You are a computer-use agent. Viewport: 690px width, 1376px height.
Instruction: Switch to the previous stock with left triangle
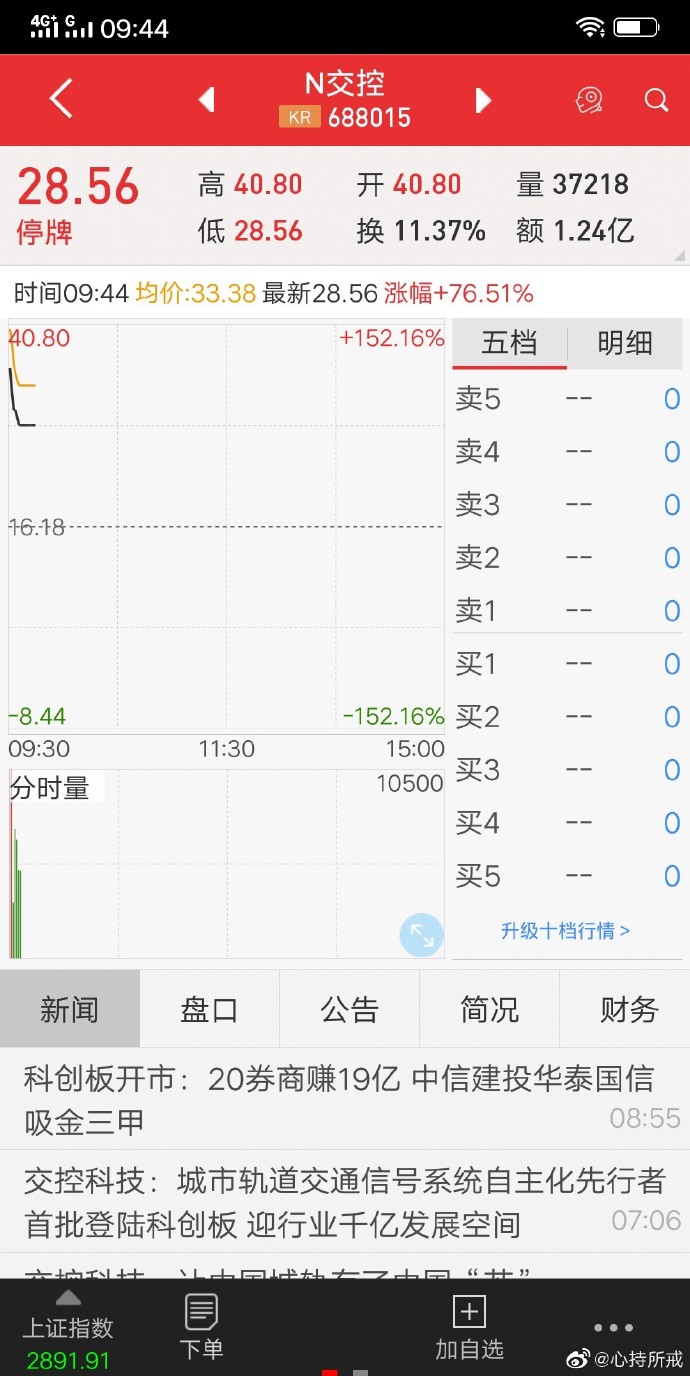[207, 100]
